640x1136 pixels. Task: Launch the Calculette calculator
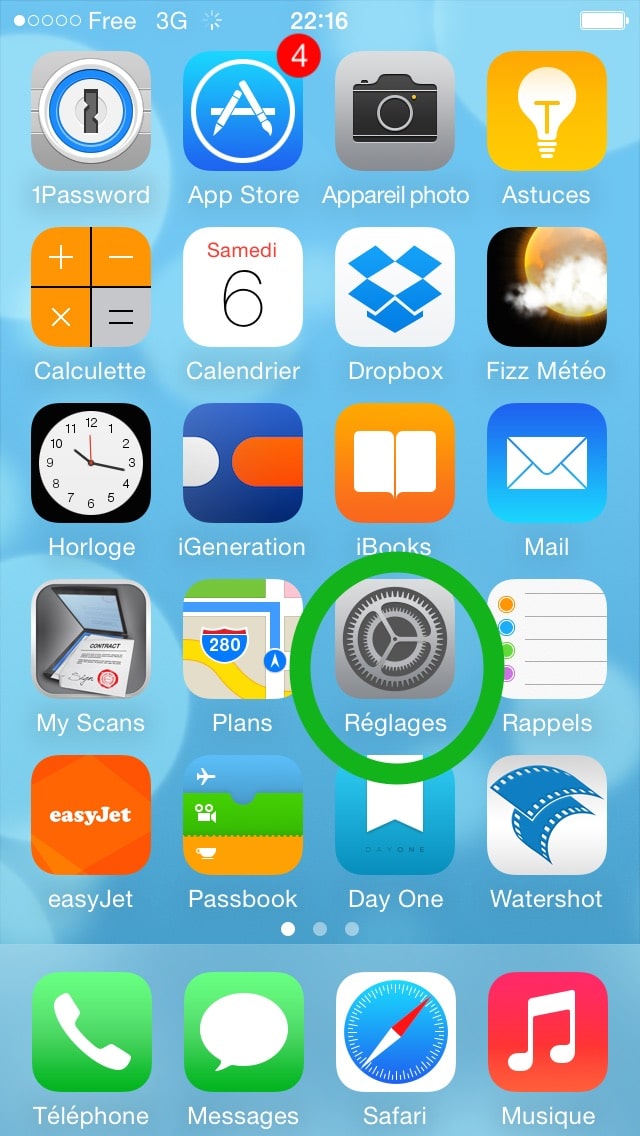click(x=91, y=287)
